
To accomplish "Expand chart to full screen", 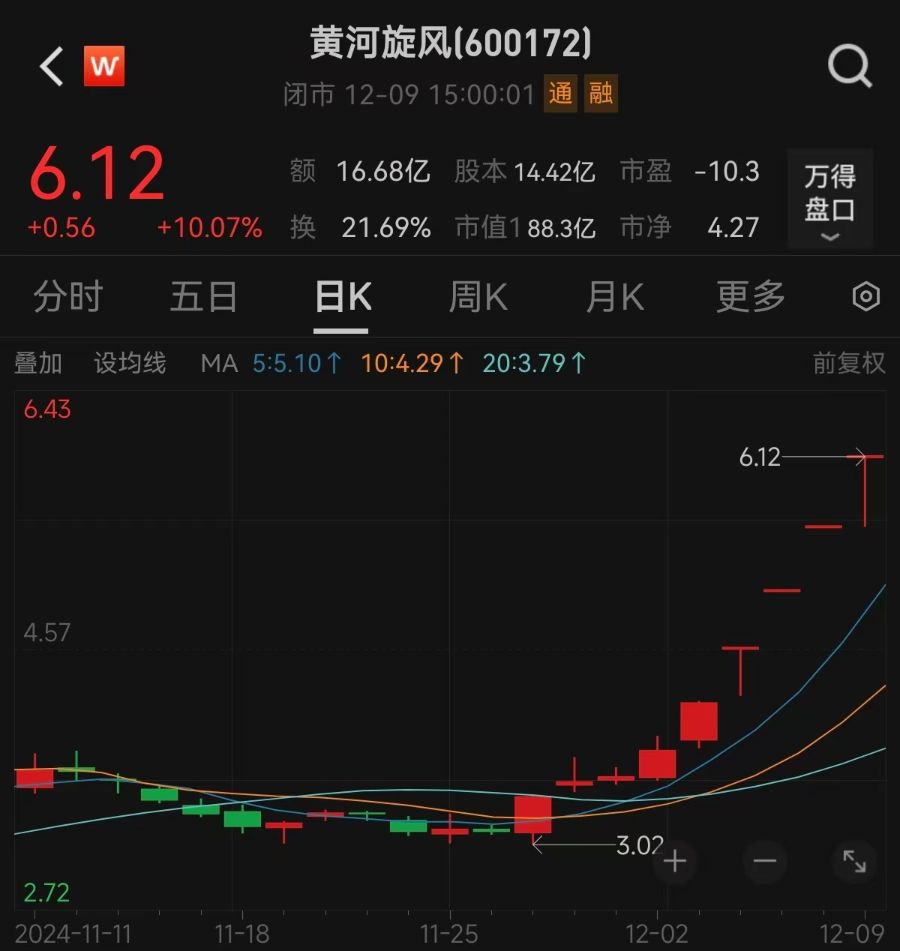I will point(854,861).
